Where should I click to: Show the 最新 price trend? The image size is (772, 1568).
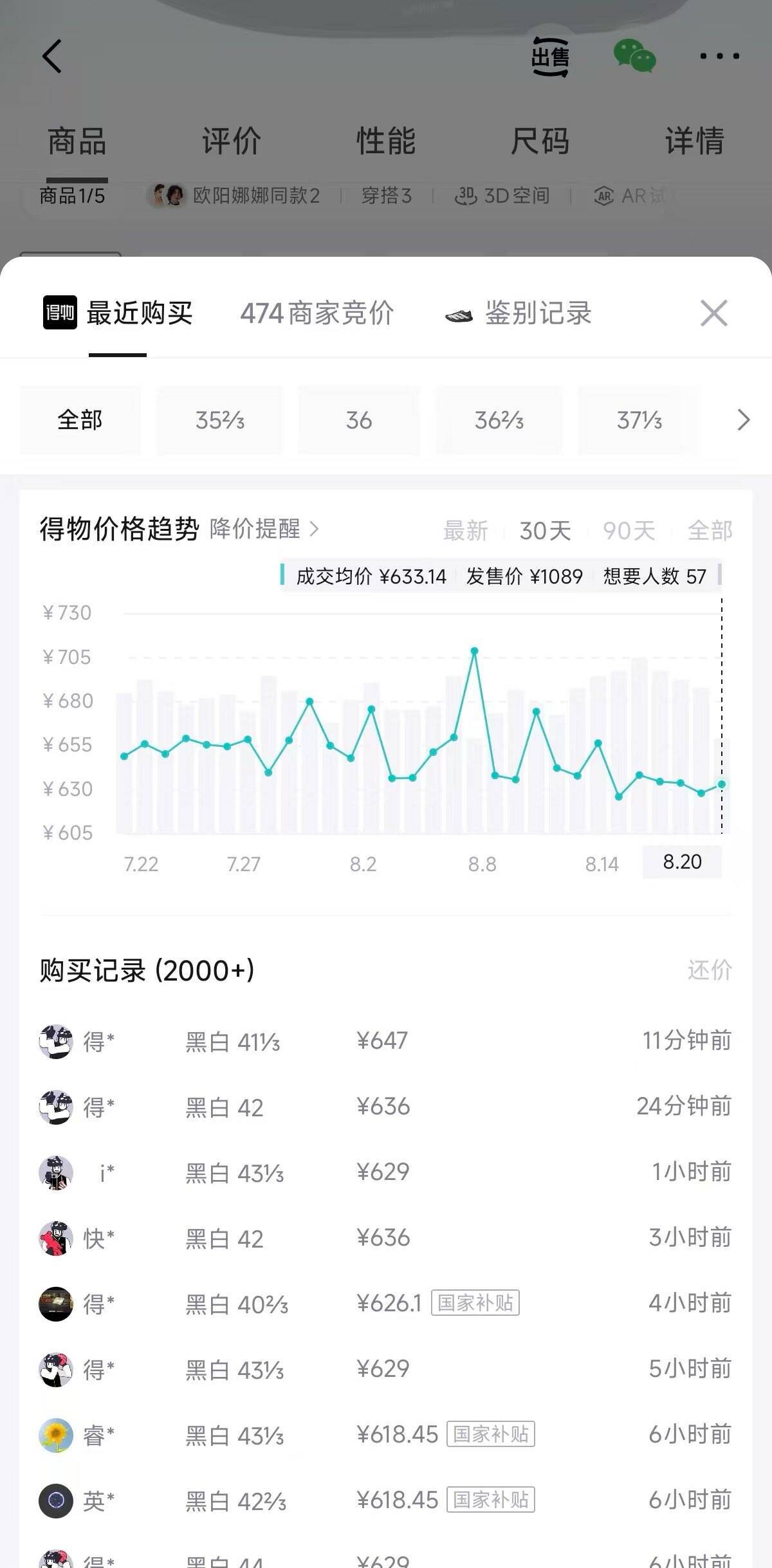pos(465,531)
